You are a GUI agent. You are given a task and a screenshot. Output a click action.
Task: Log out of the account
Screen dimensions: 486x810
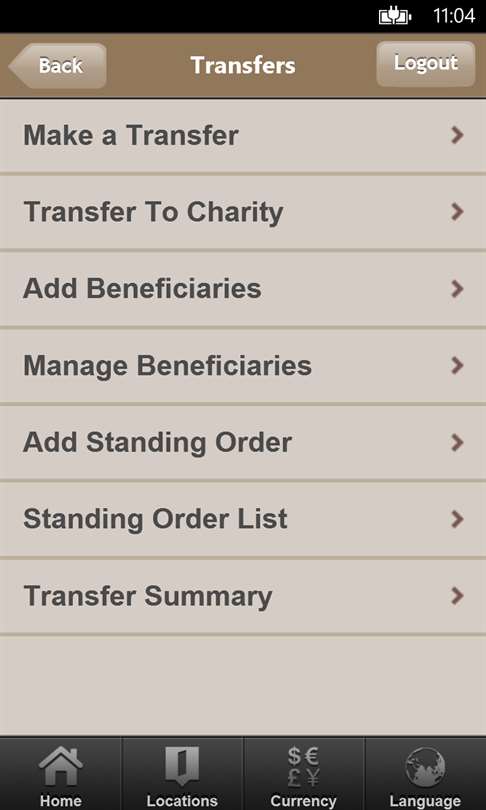tap(426, 64)
